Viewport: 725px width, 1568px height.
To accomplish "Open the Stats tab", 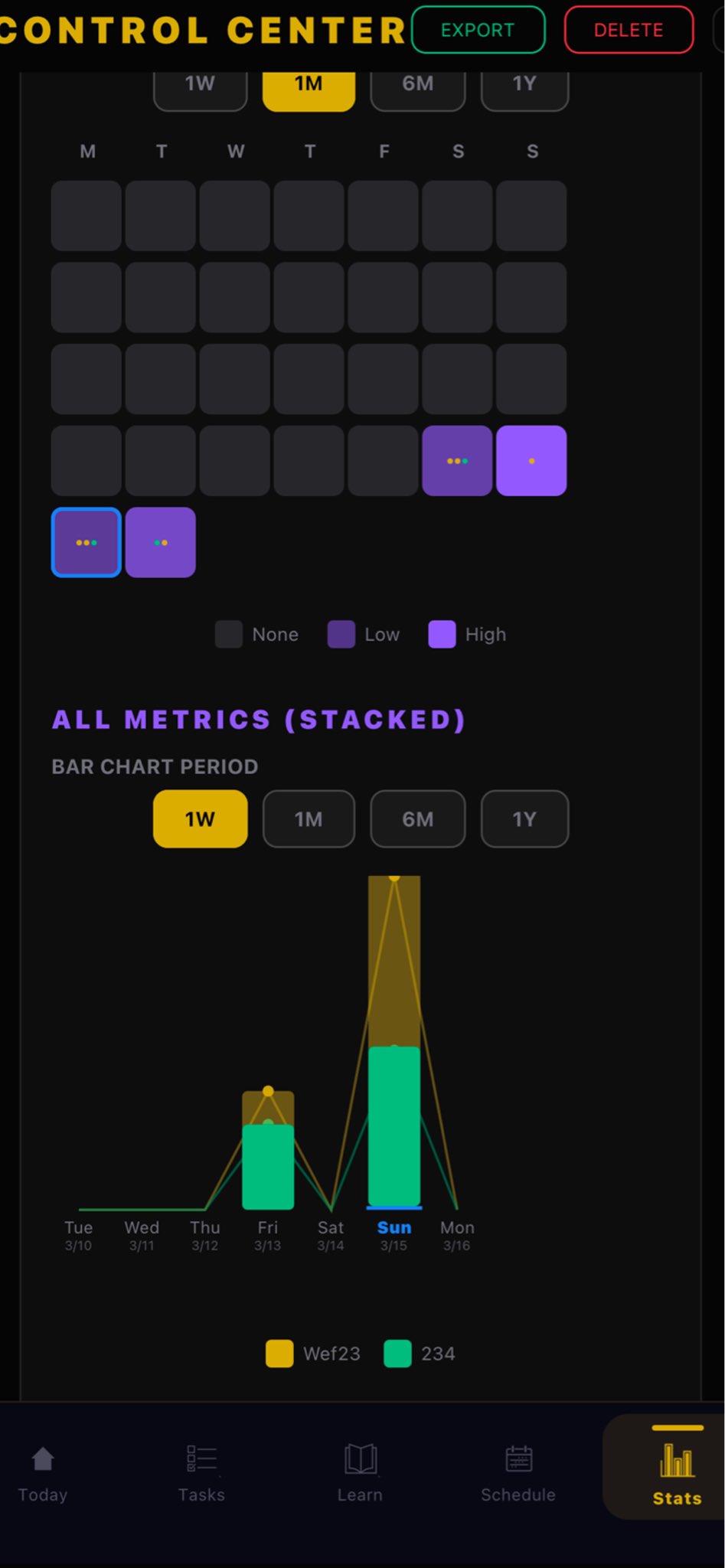I will 677,1474.
